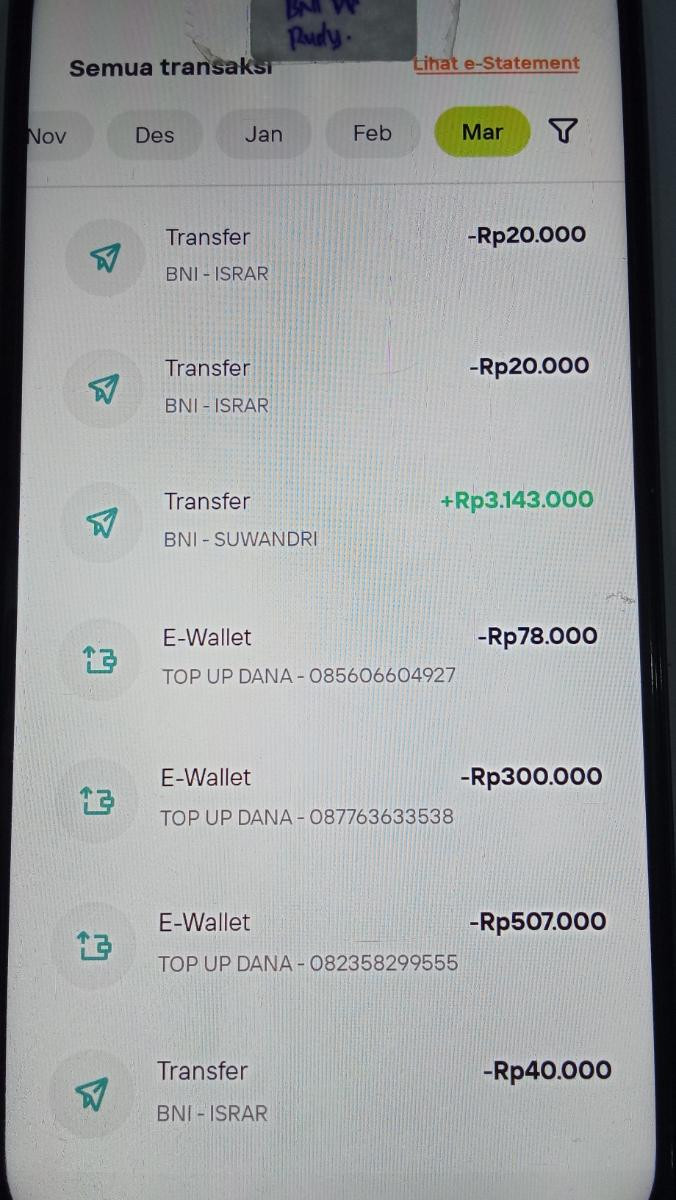Select the Mar month tab
Image resolution: width=676 pixels, height=1200 pixels.
[482, 132]
